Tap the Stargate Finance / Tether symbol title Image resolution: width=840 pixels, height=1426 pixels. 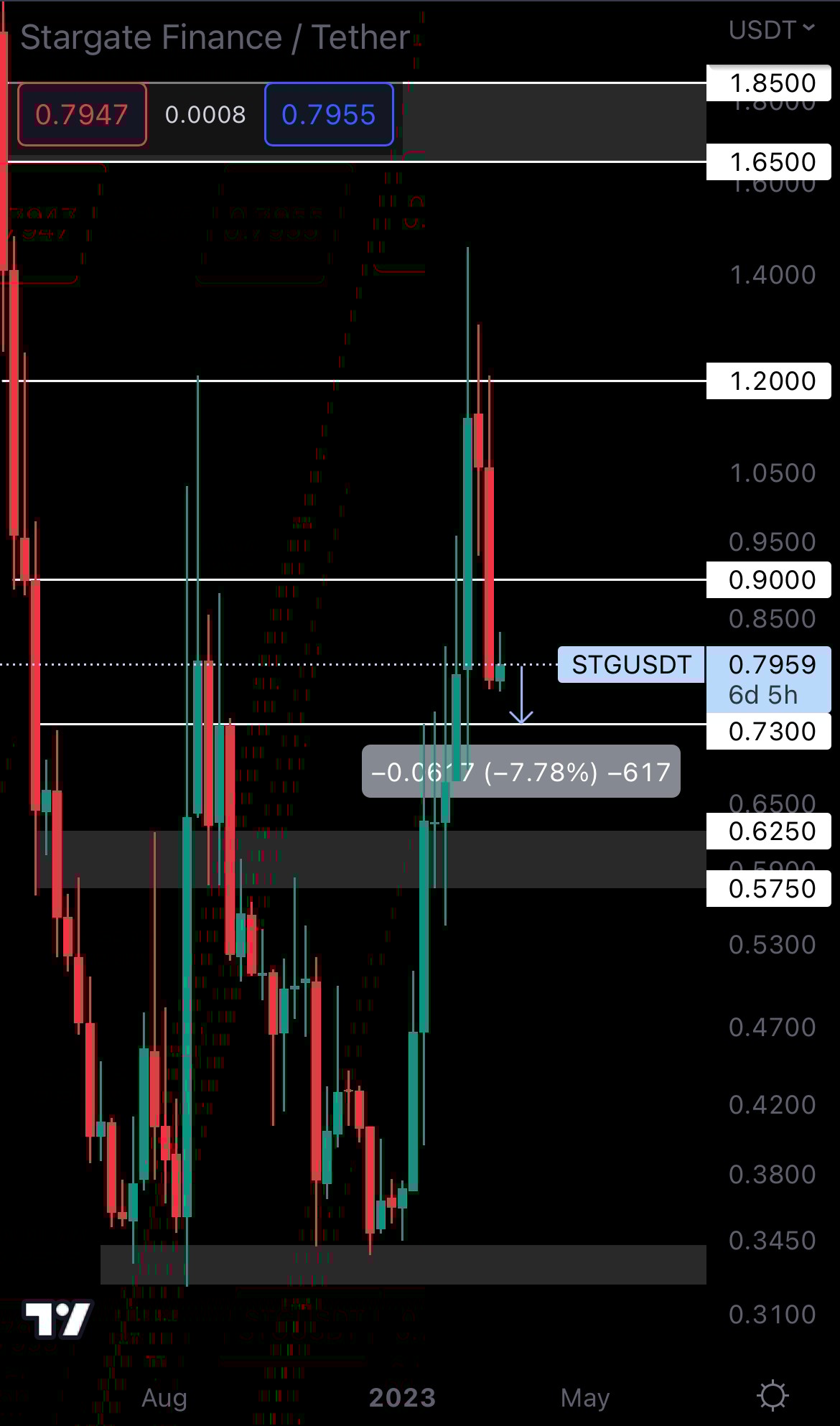click(x=215, y=37)
